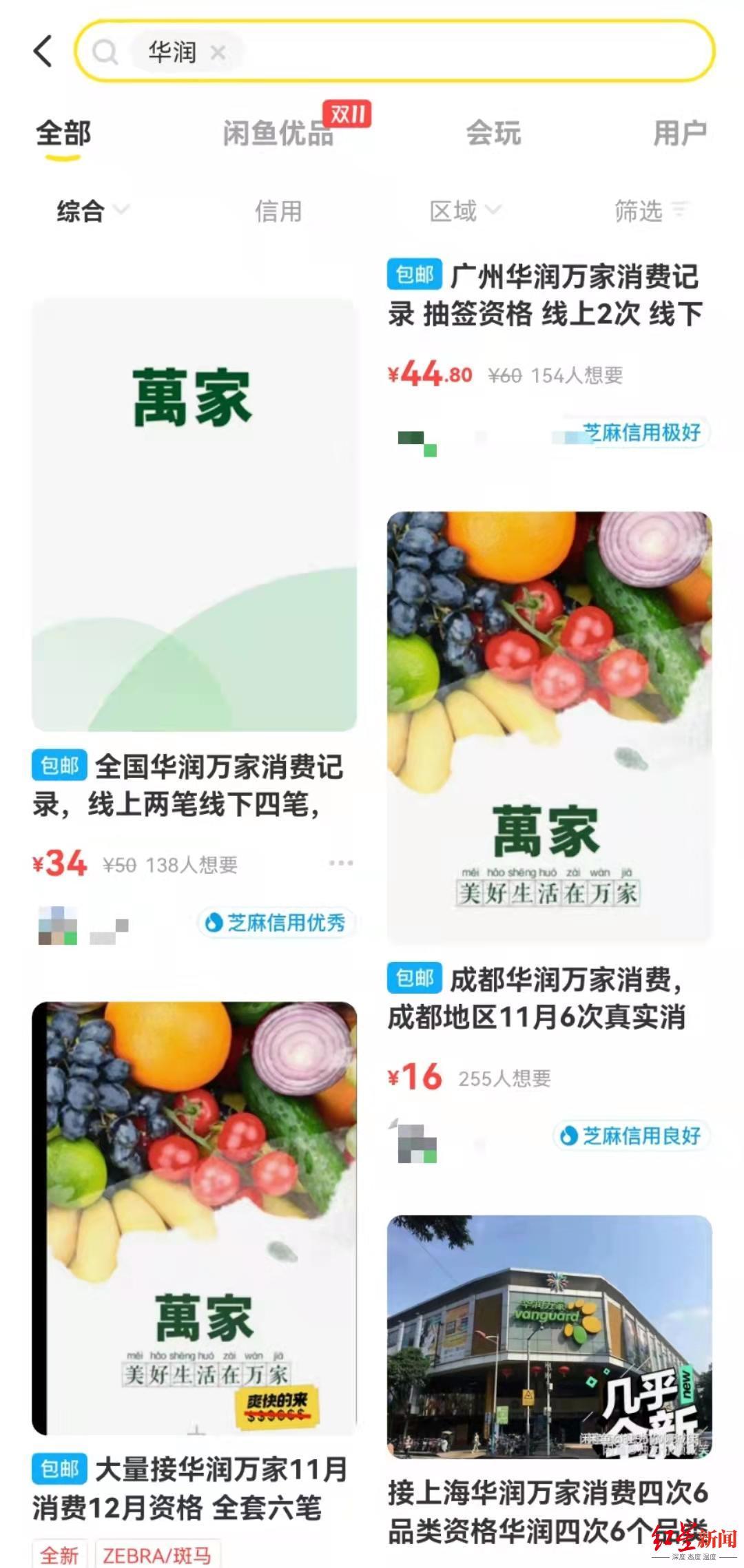The width and height of the screenshot is (744, 1568).
Task: Go back from search results
Action: [43, 52]
